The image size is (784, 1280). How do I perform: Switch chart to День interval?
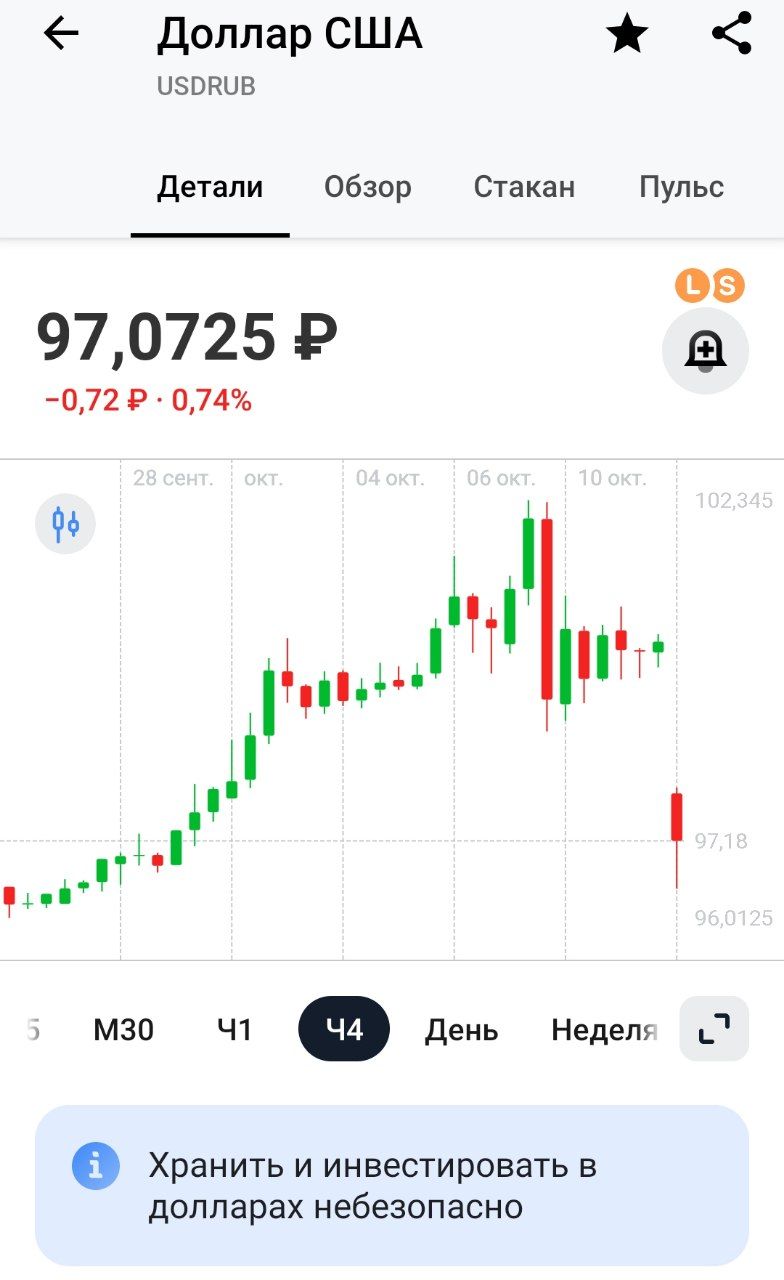click(x=461, y=1030)
